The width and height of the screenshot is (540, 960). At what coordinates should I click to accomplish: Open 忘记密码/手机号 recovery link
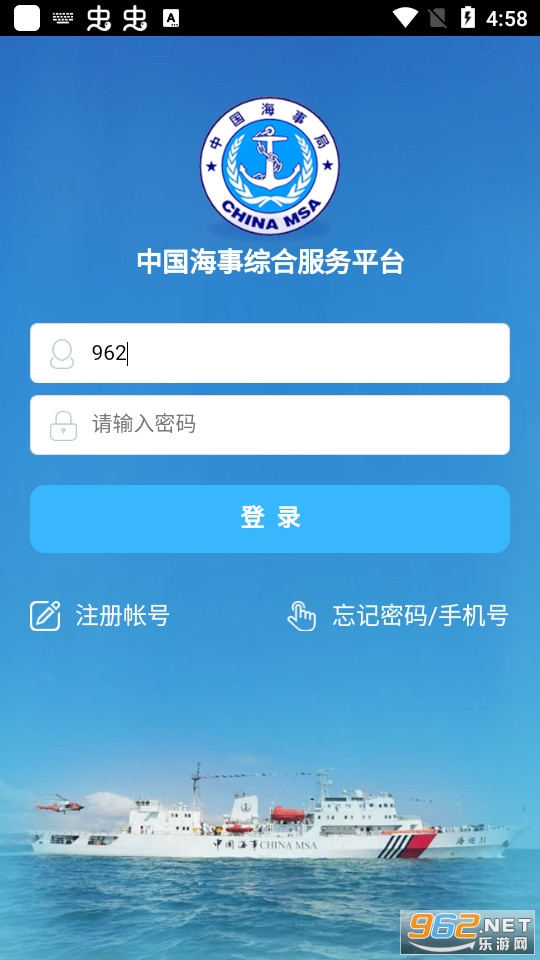398,615
